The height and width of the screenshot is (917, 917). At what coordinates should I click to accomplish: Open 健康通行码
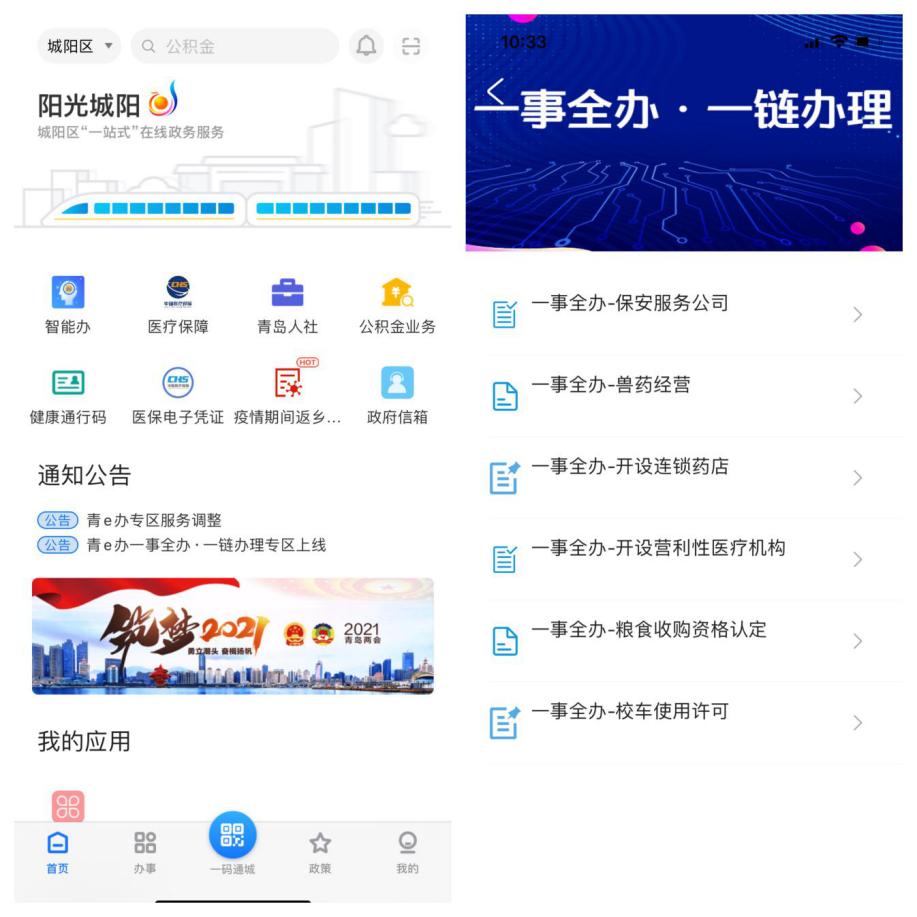click(68, 396)
